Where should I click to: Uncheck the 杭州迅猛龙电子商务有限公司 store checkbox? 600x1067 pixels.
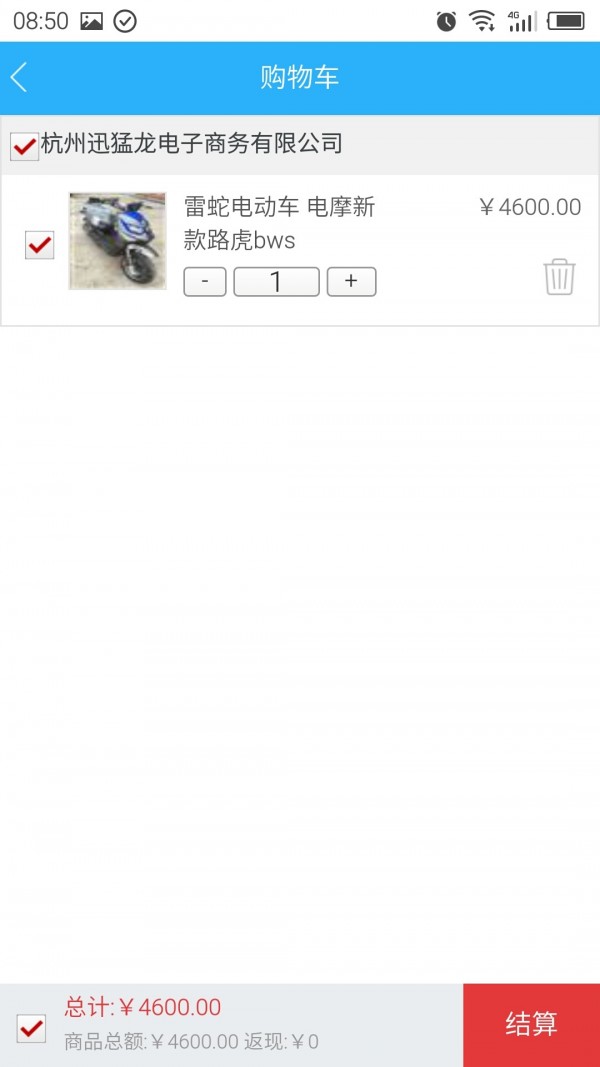(x=24, y=146)
